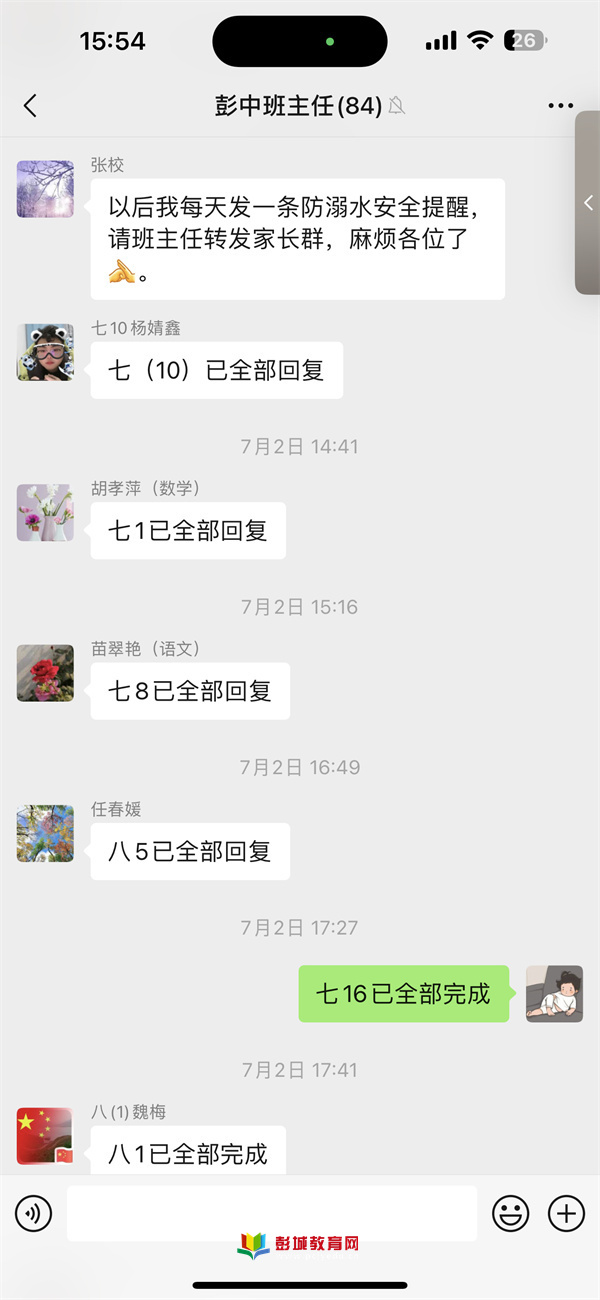Go back to the chat list
Viewport: 600px width, 1300px height.
(30, 106)
